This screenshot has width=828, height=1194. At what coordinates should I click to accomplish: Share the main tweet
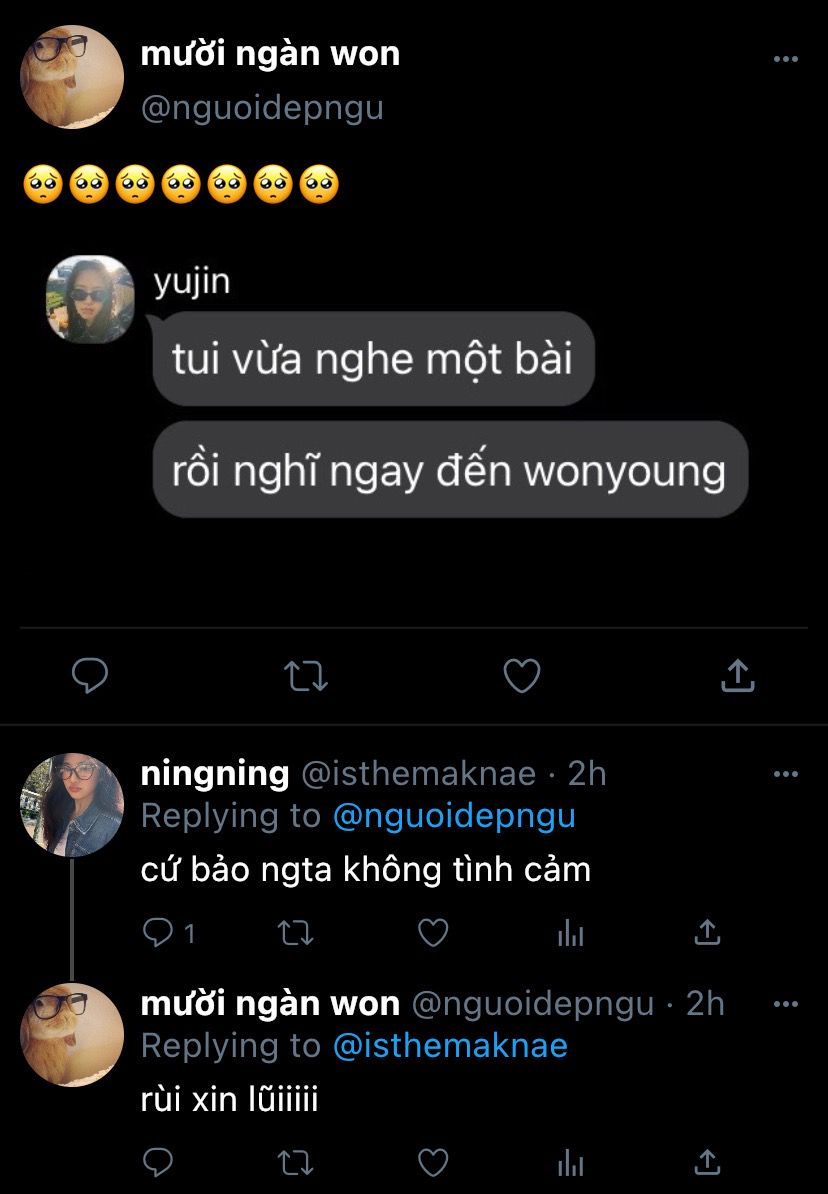[737, 675]
